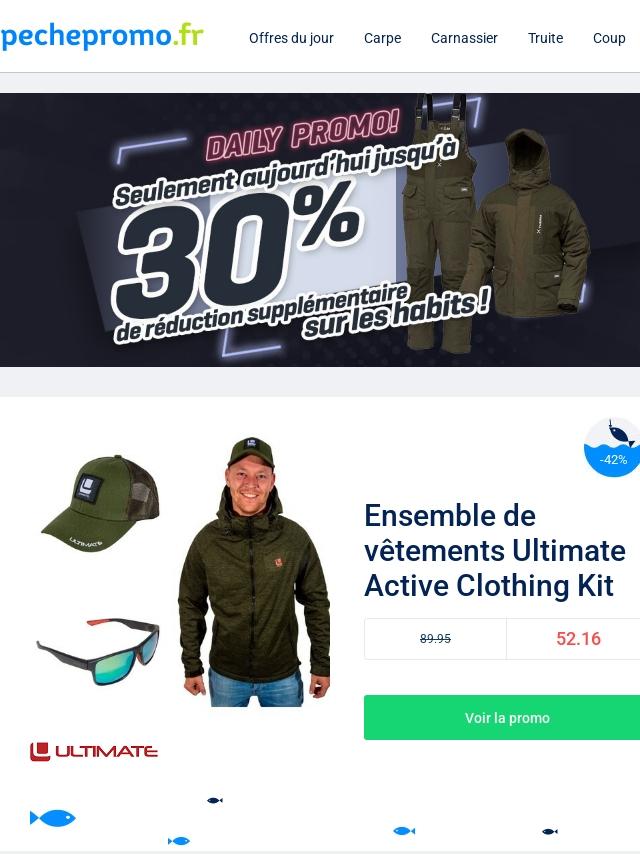The height and width of the screenshot is (854, 640).
Task: Open the pechepromo.fr homepage logo
Action: [x=102, y=37]
